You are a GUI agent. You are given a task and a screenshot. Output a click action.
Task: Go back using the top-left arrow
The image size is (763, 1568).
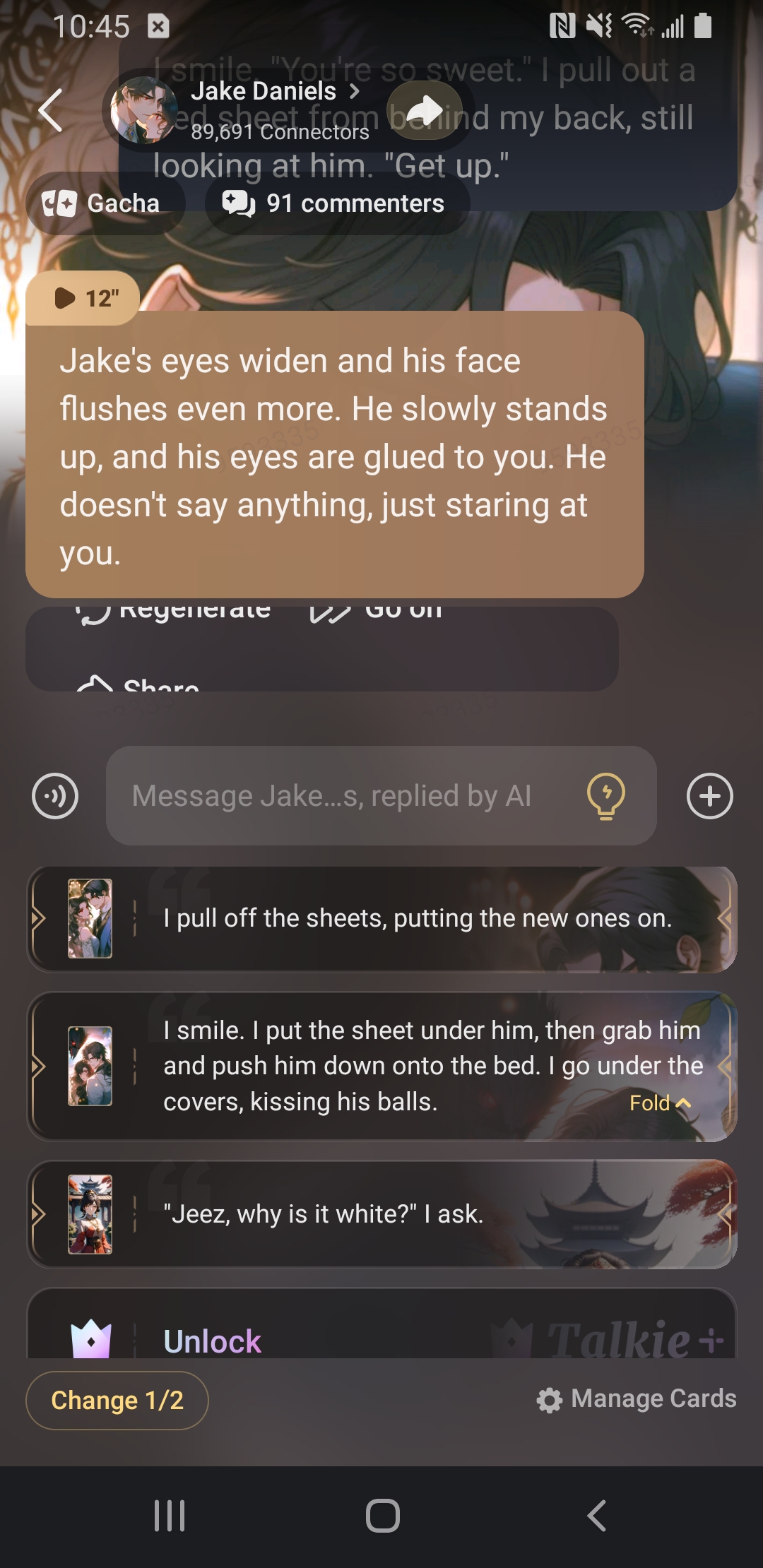coord(51,110)
